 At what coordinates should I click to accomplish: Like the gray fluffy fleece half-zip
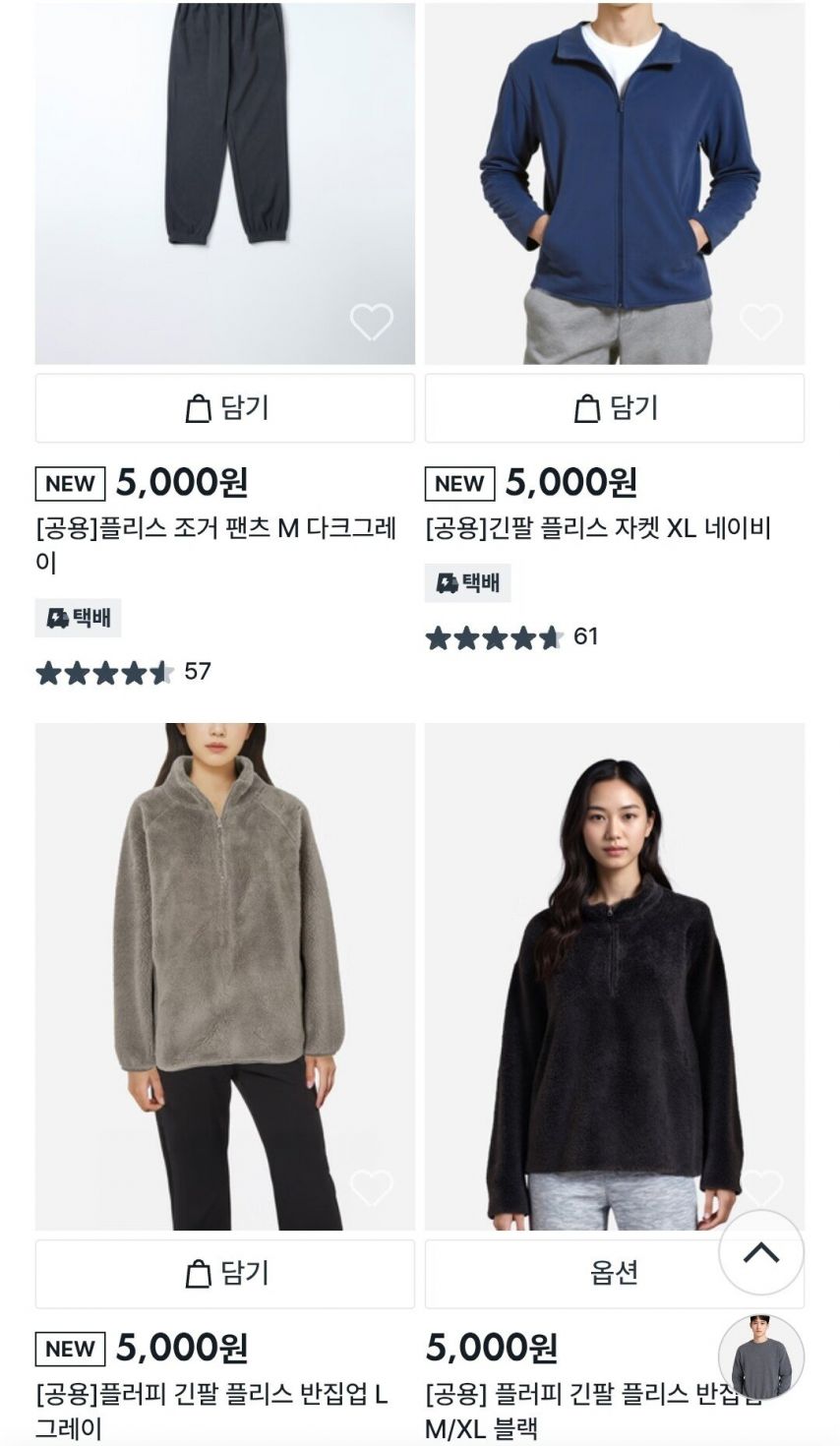(x=371, y=1187)
